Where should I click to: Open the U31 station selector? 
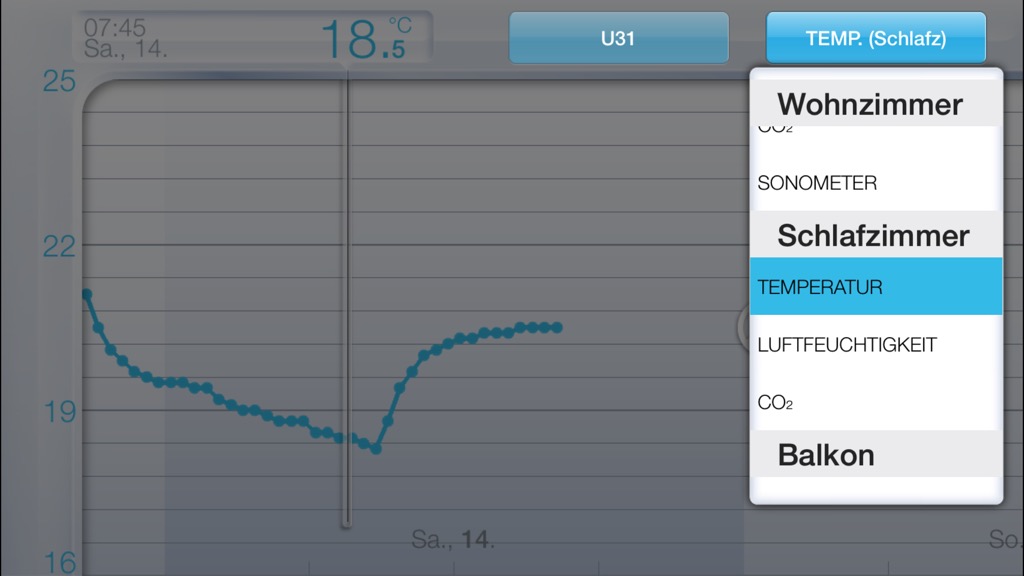point(618,38)
